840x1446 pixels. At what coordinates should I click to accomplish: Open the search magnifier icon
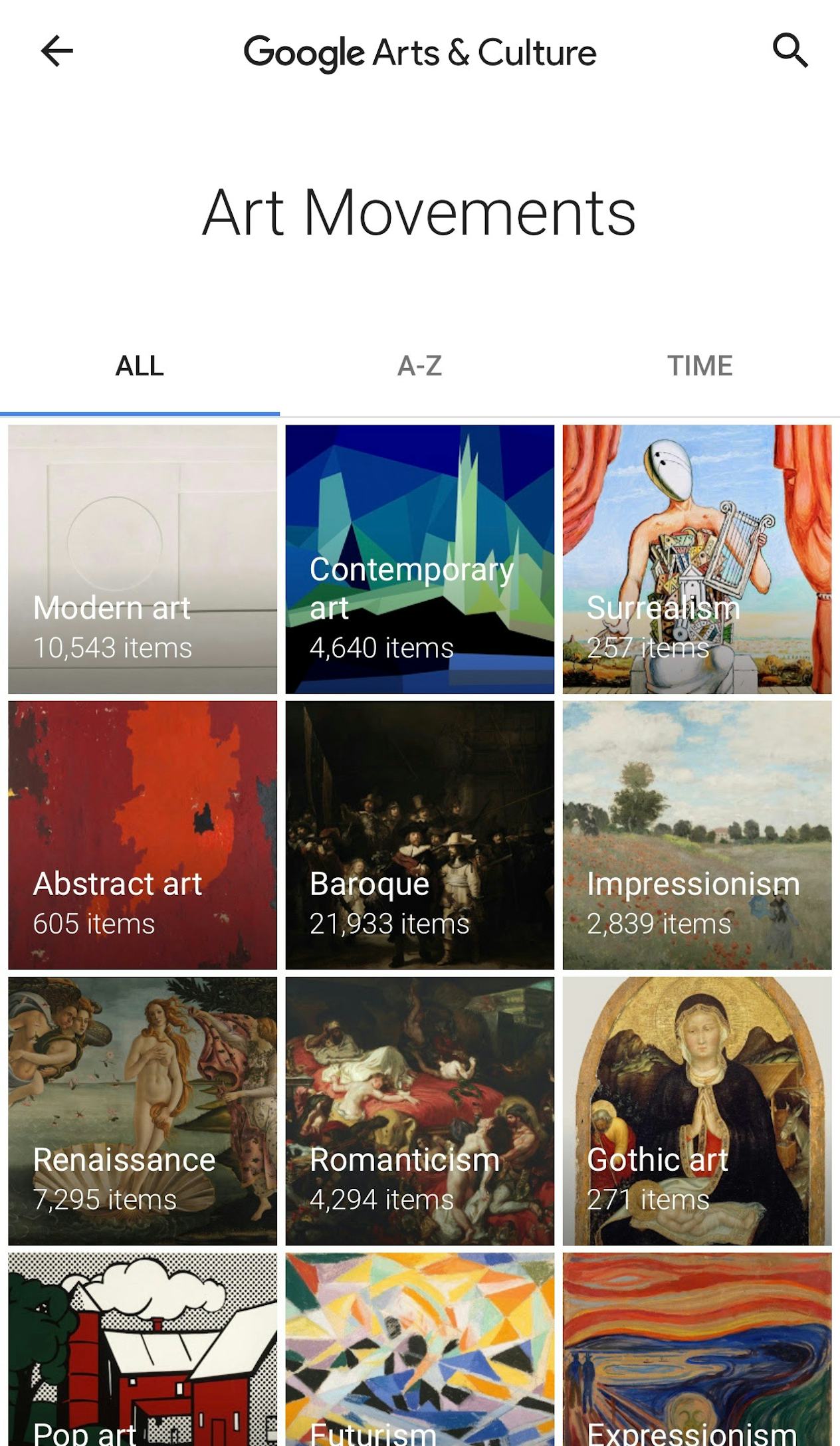click(x=790, y=51)
